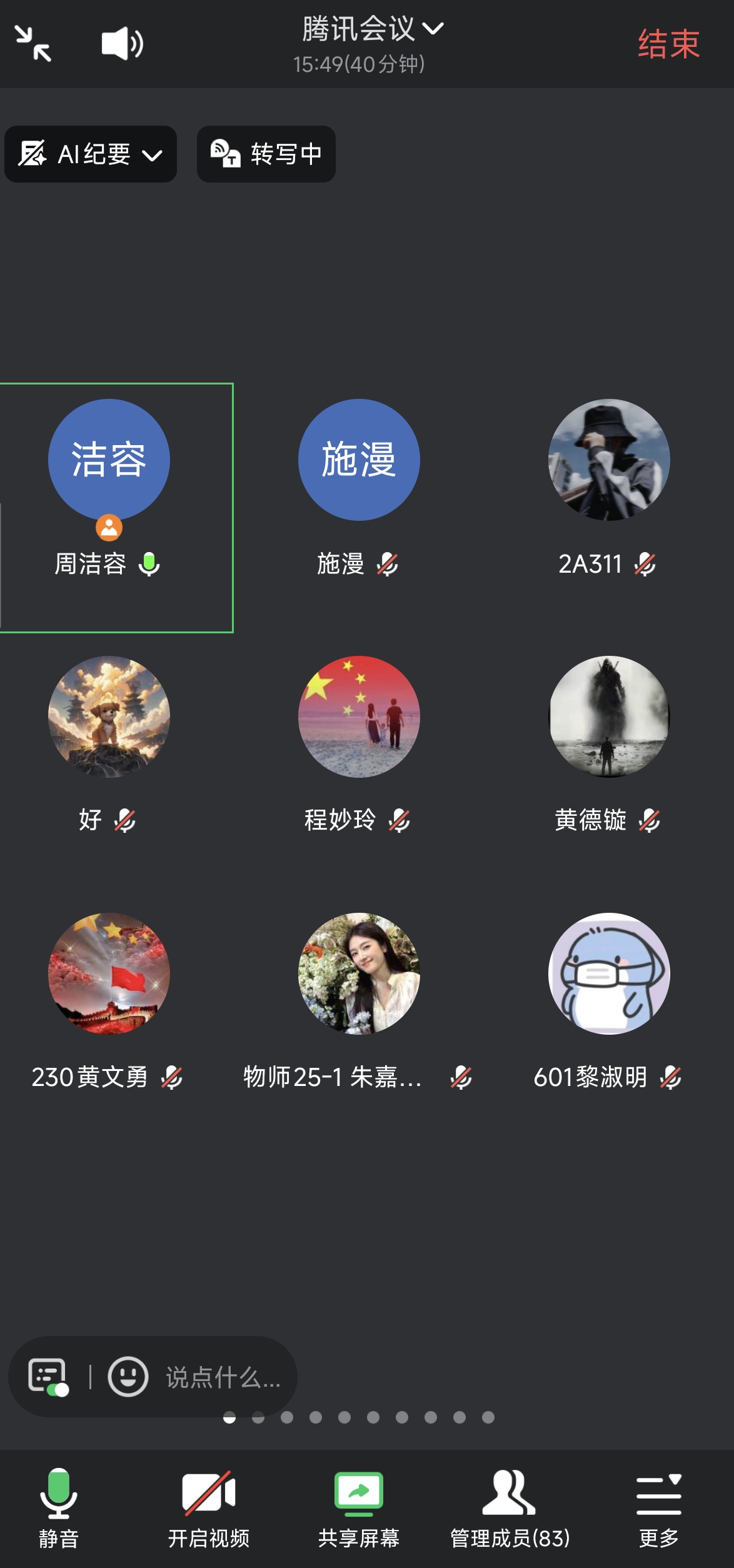
Task: View participant 黄德镟's tile
Action: tap(608, 744)
